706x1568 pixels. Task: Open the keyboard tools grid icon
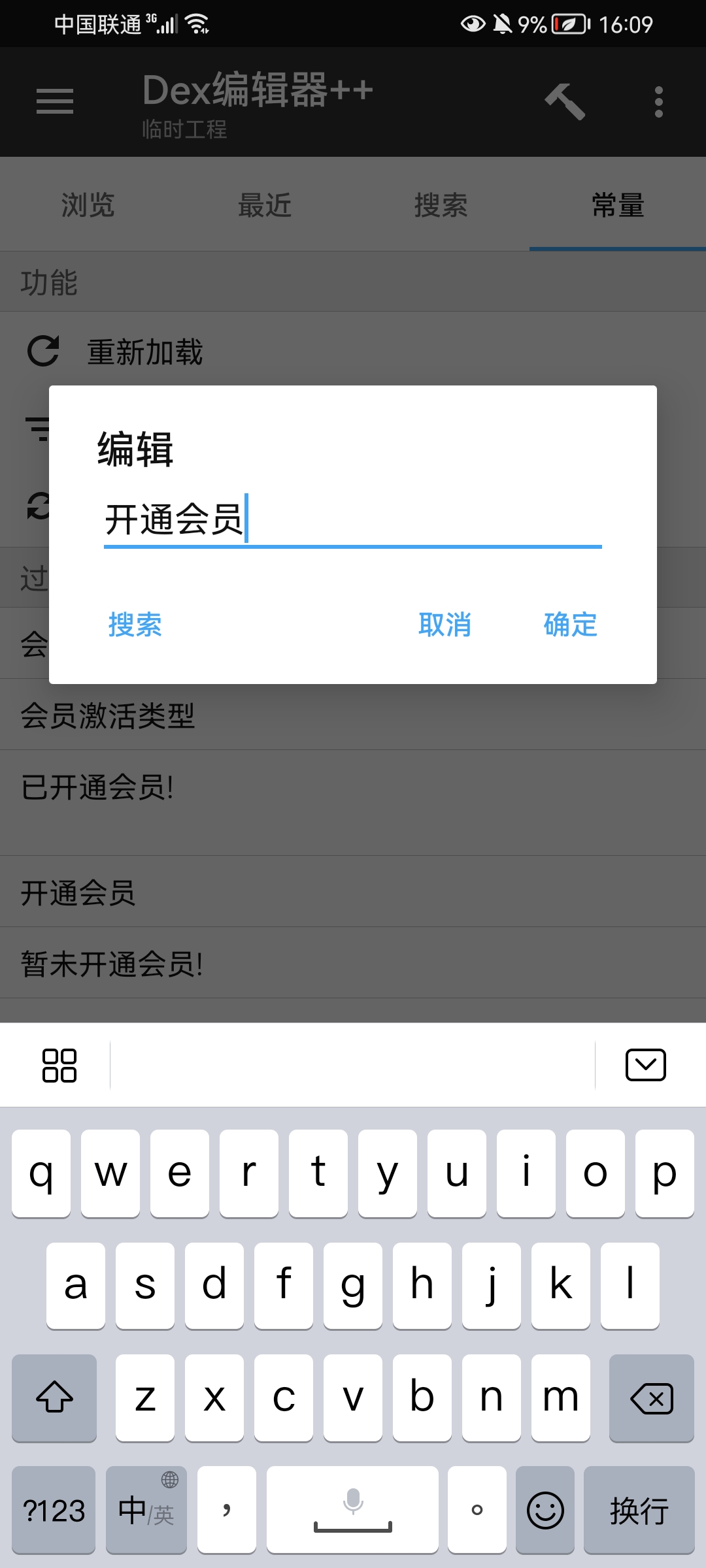59,1066
